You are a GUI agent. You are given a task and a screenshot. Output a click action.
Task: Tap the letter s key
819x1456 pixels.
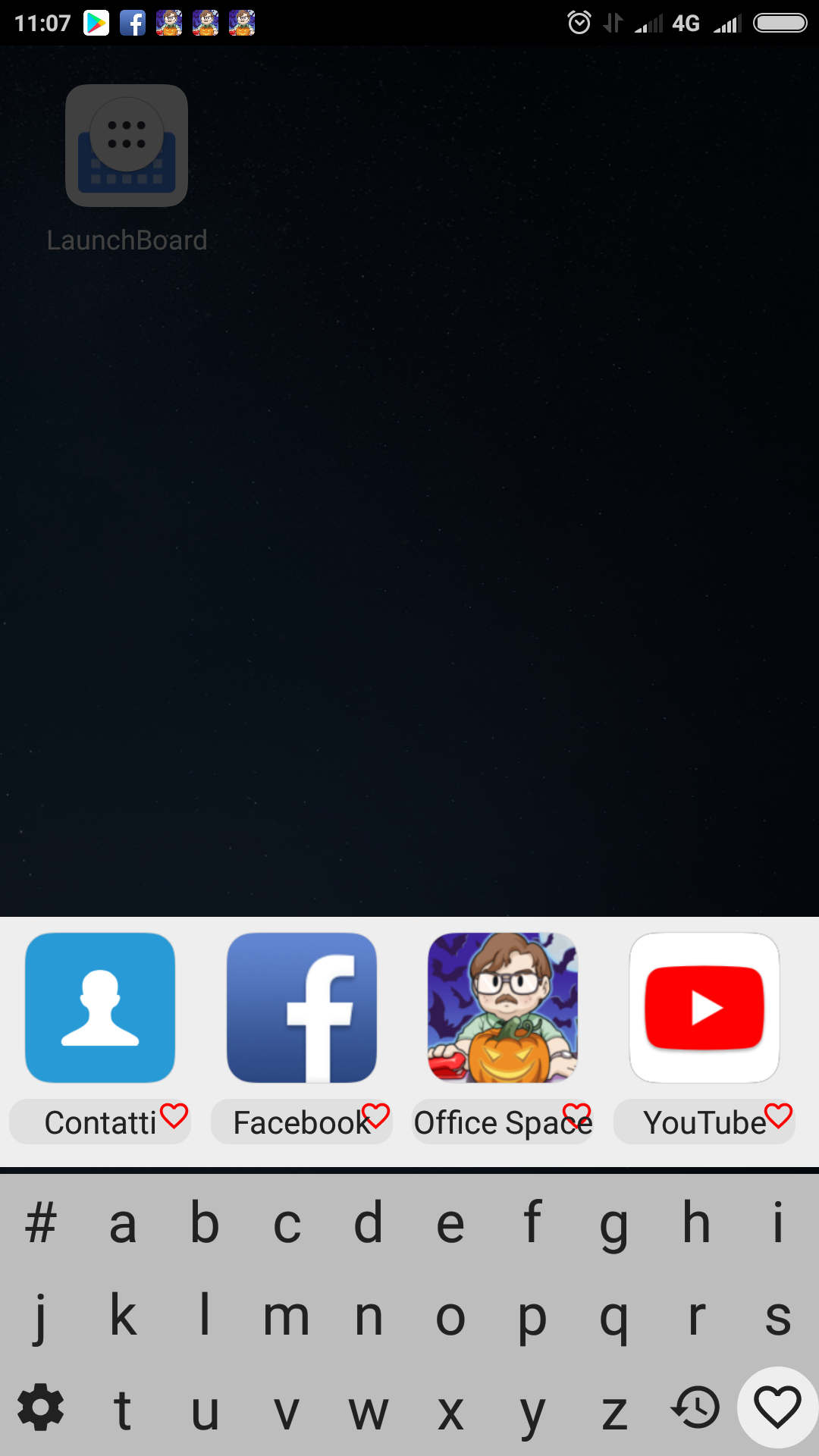(778, 1317)
